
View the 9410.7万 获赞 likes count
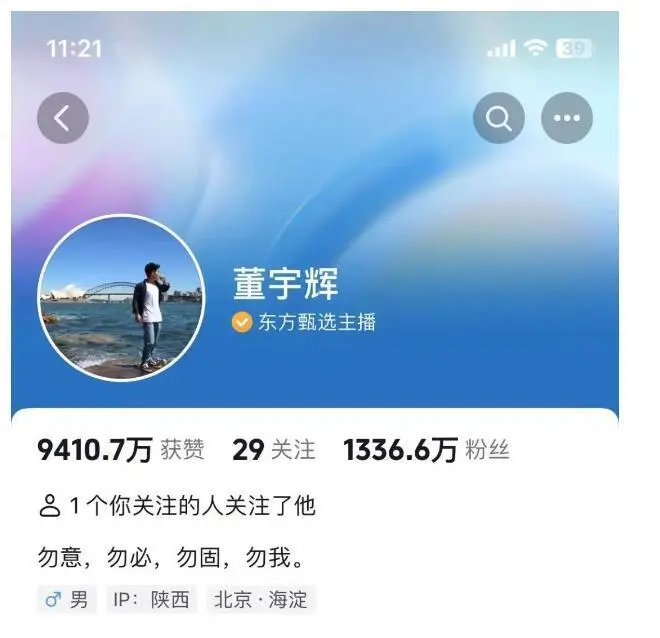(x=120, y=451)
